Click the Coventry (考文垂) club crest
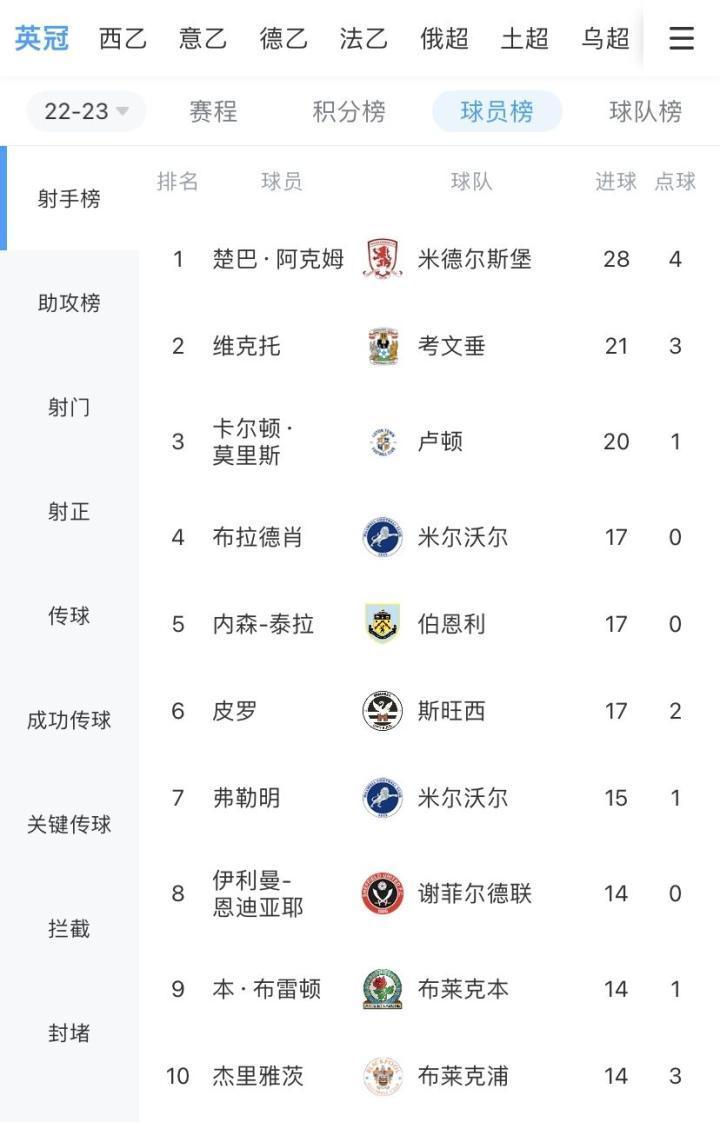 (x=381, y=345)
